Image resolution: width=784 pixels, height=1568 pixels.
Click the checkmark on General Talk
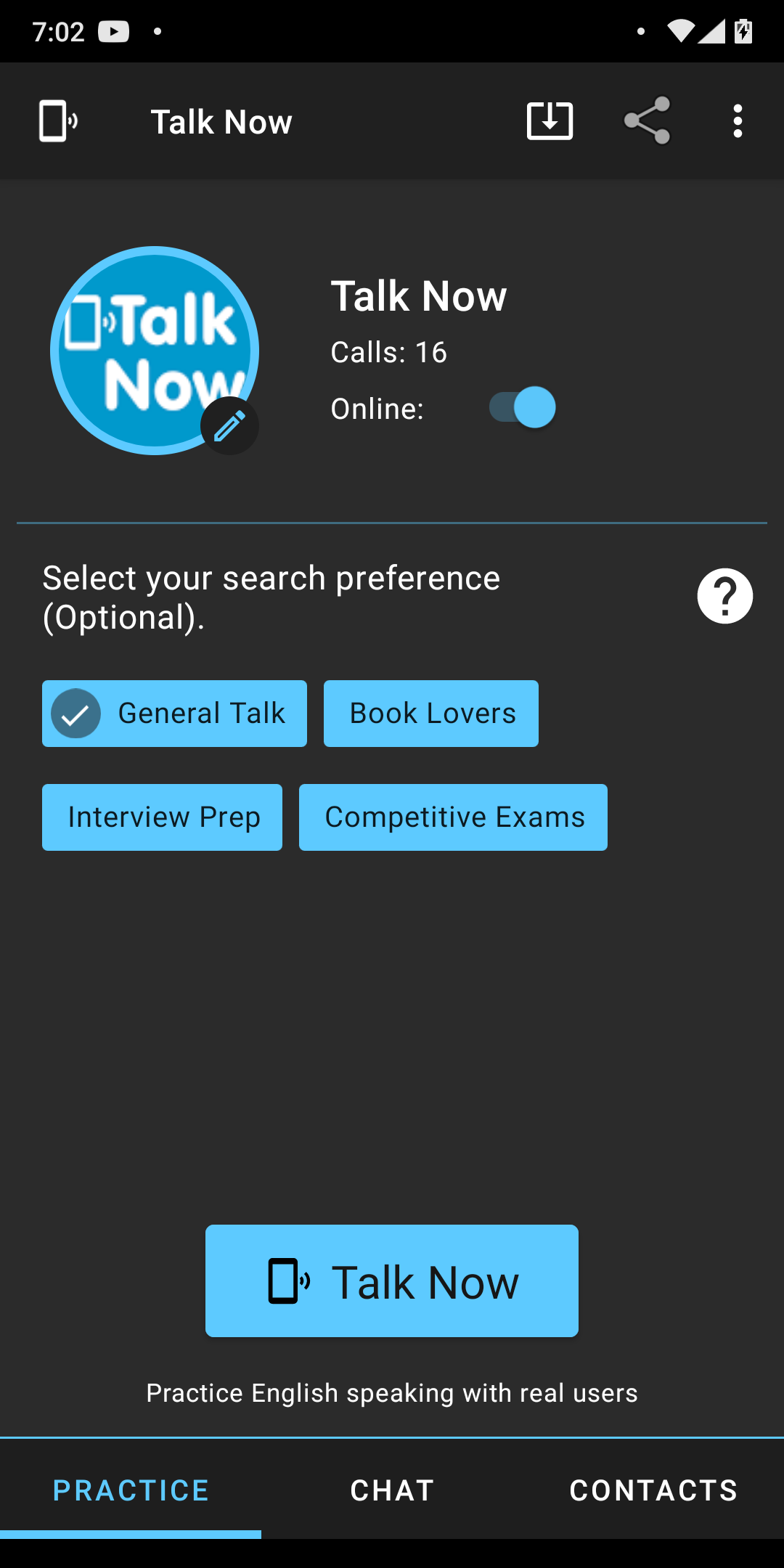(x=75, y=714)
